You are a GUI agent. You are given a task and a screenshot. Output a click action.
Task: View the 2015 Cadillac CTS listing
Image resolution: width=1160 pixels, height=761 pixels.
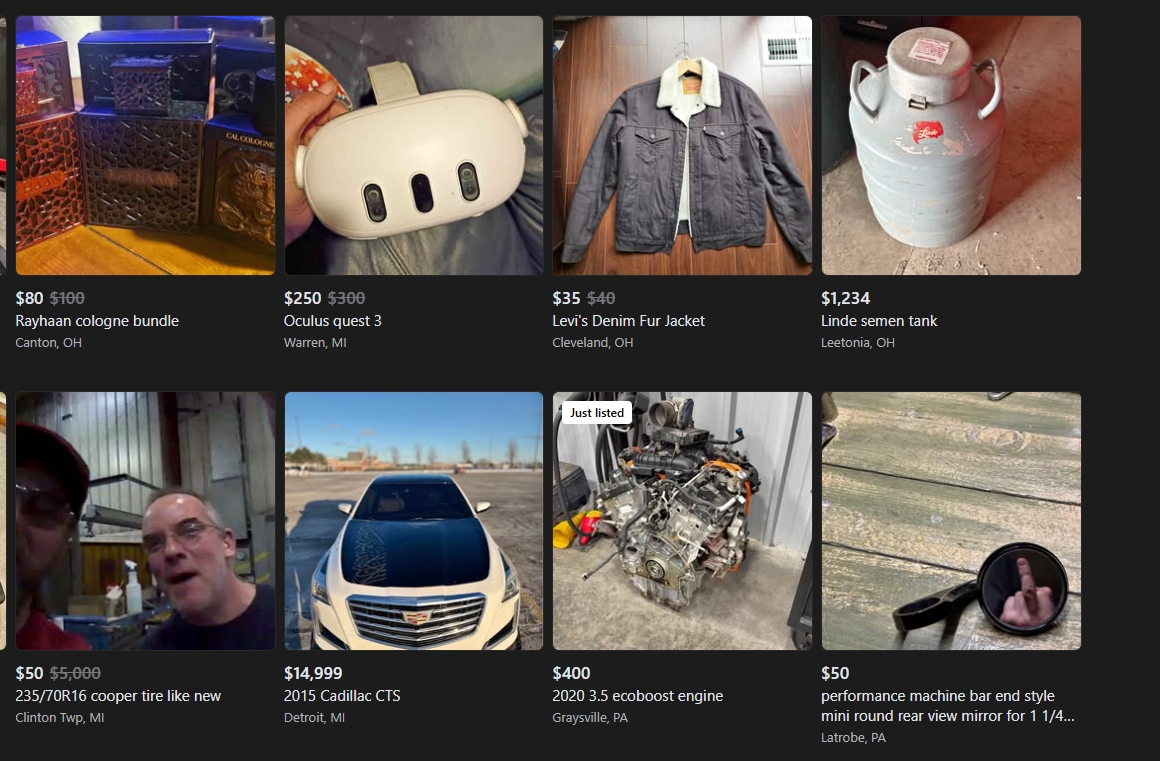[x=413, y=521]
